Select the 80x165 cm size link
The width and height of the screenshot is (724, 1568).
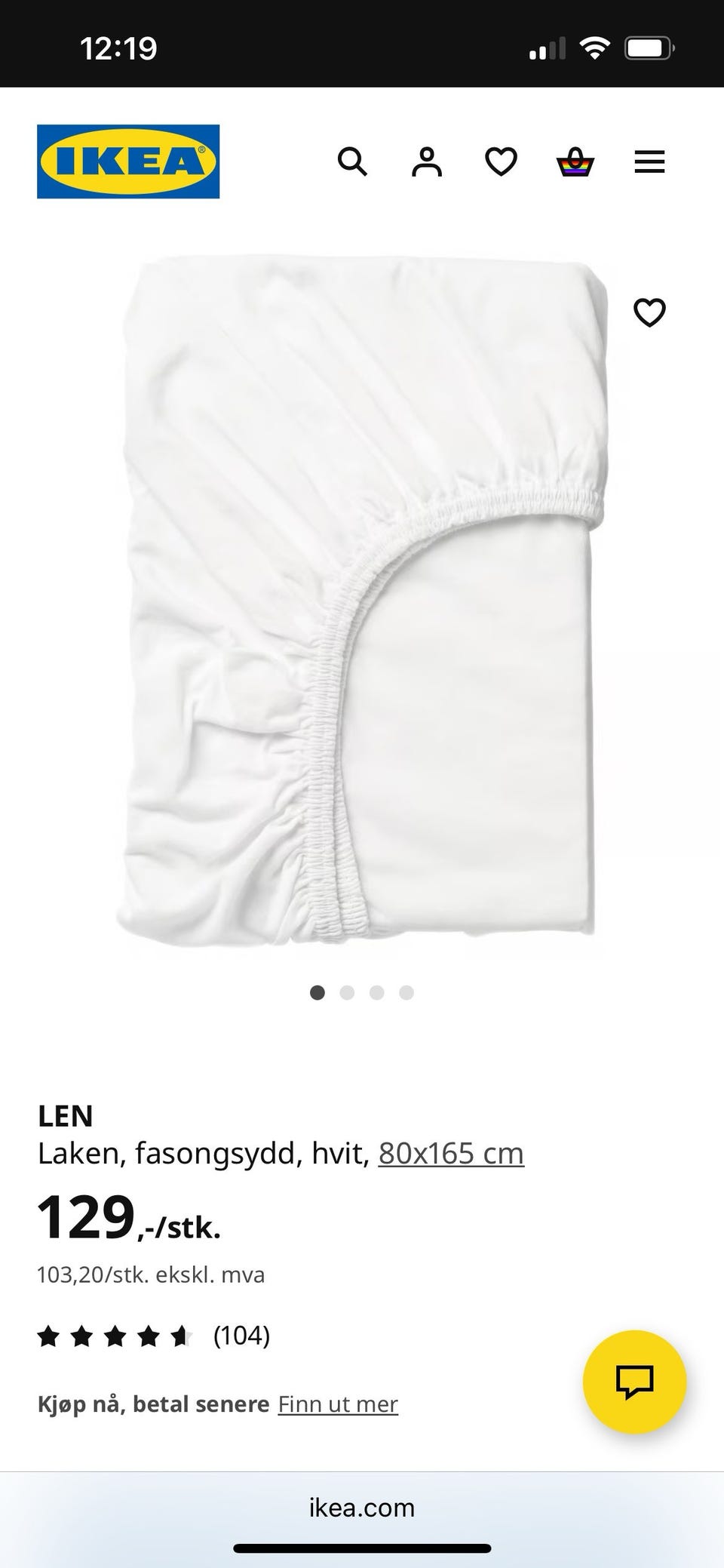tap(451, 1153)
